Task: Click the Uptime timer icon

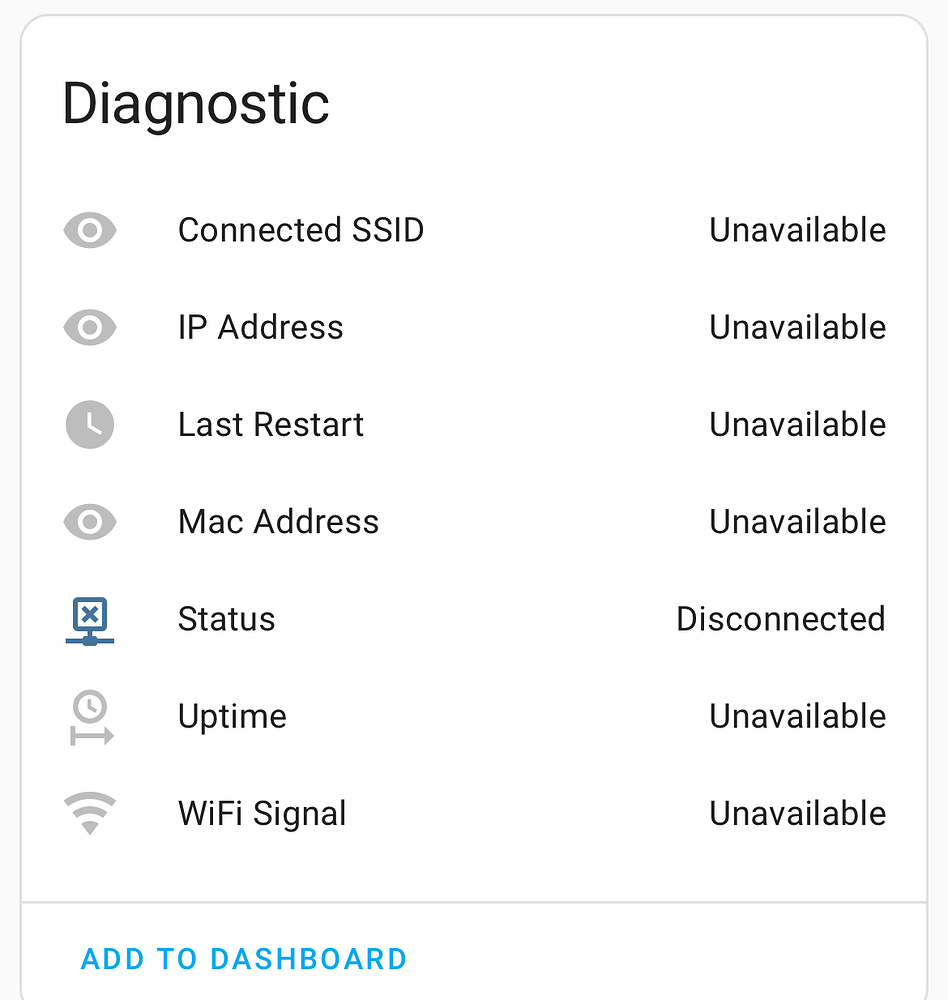Action: pos(89,715)
